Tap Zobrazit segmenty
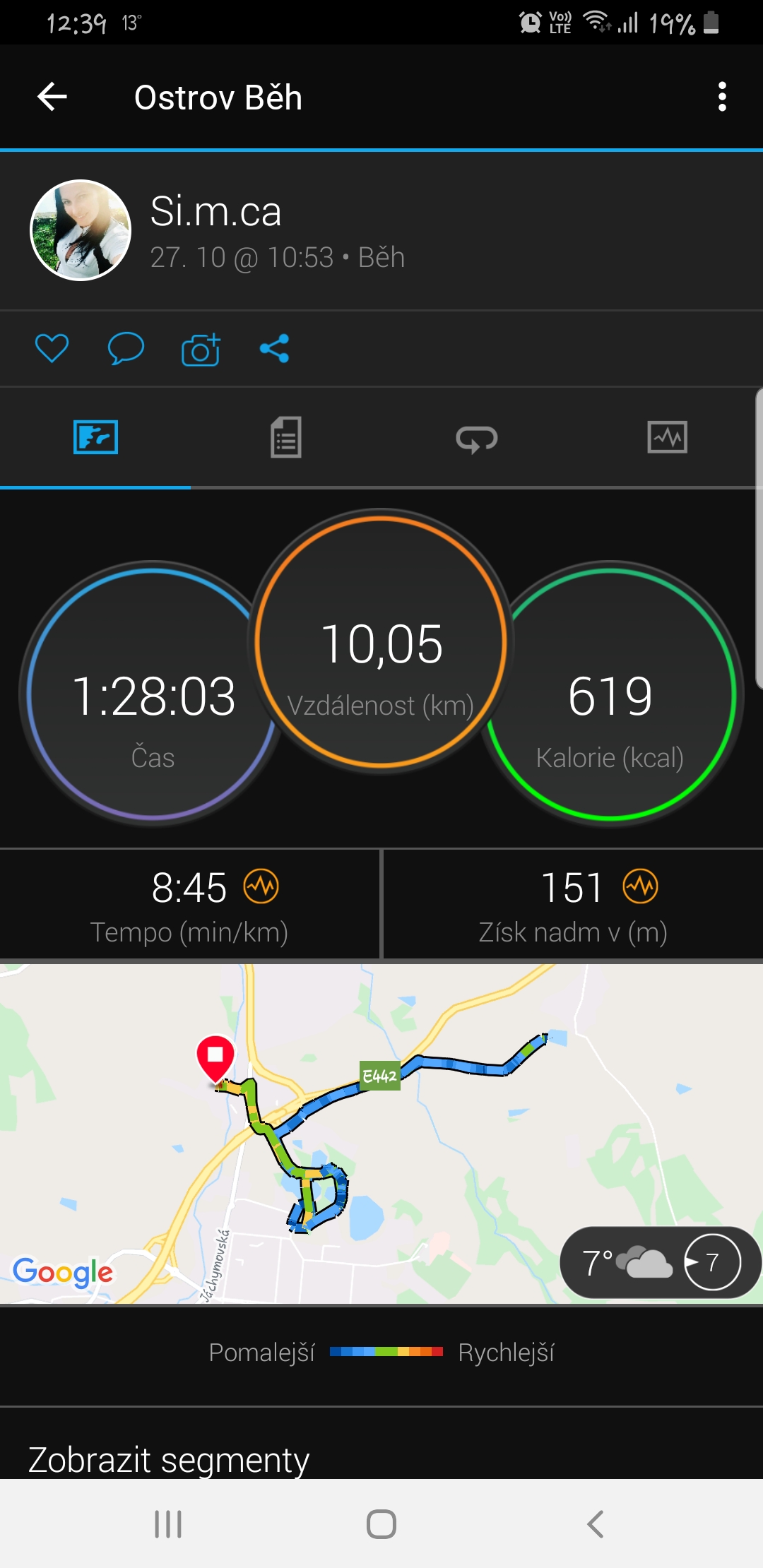Viewport: 763px width, 1568px height. [x=169, y=1459]
